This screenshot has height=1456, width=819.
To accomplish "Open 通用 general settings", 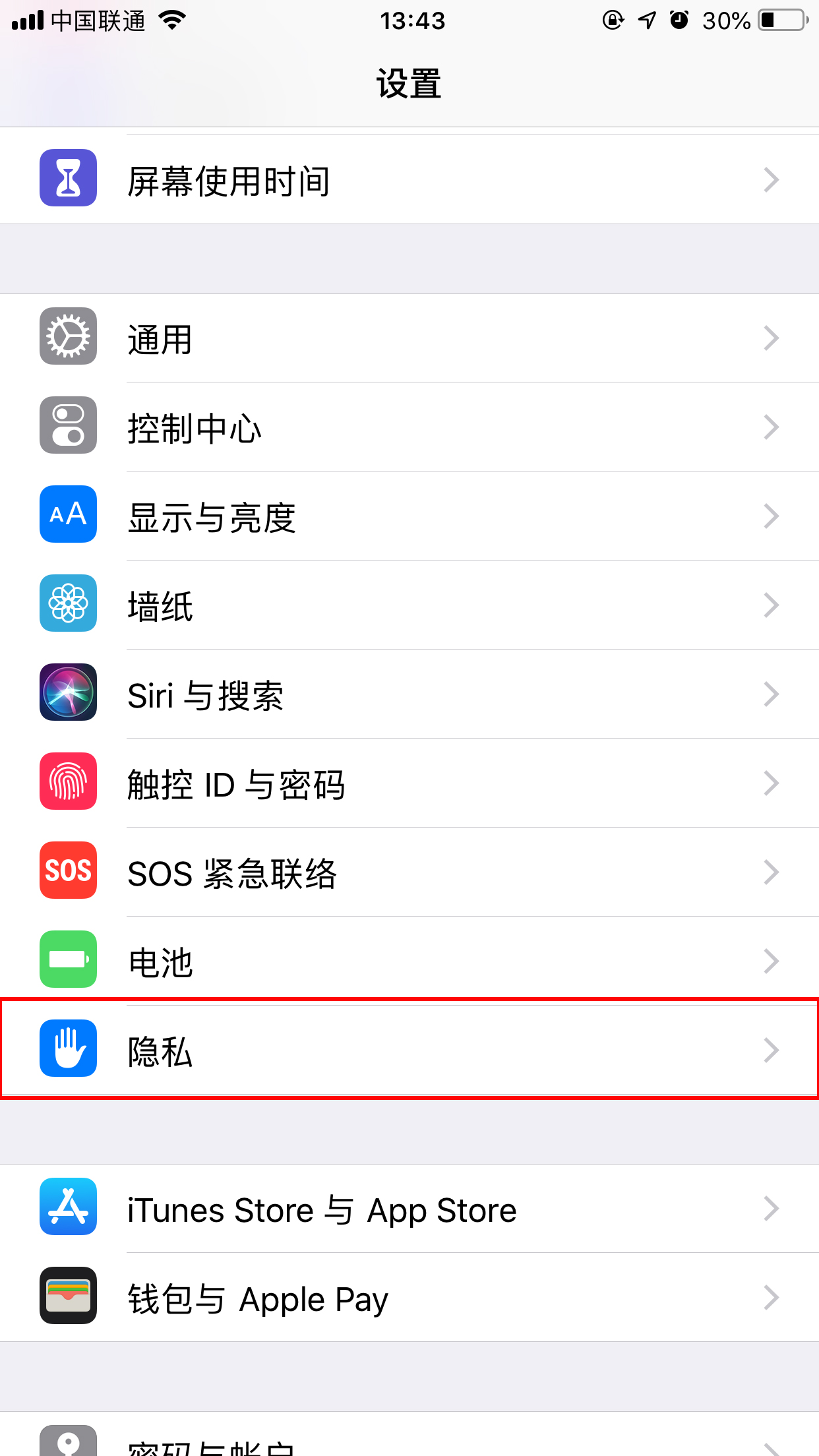I will pyautogui.click(x=409, y=338).
